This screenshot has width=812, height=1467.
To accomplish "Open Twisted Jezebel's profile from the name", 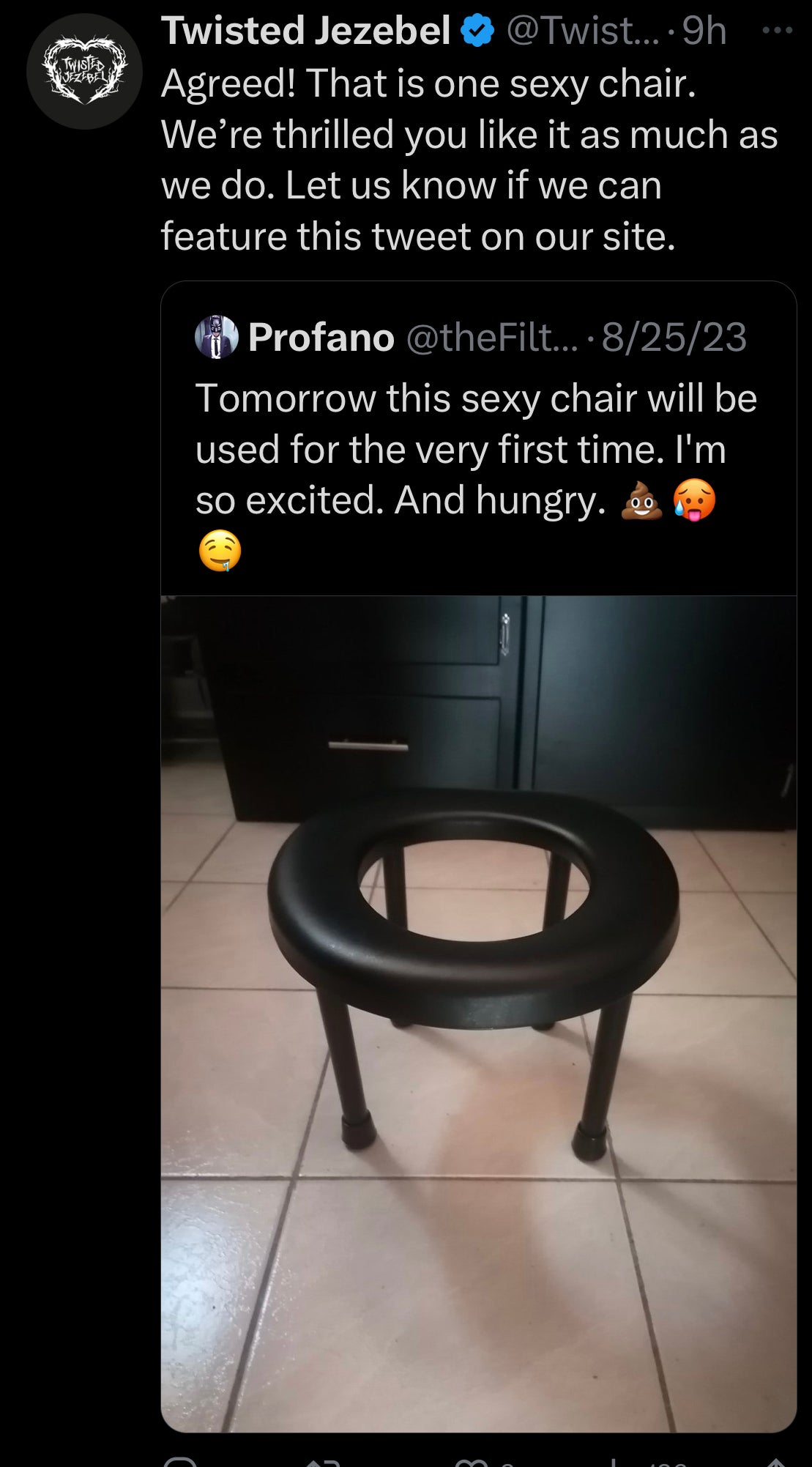I will pyautogui.click(x=305, y=31).
